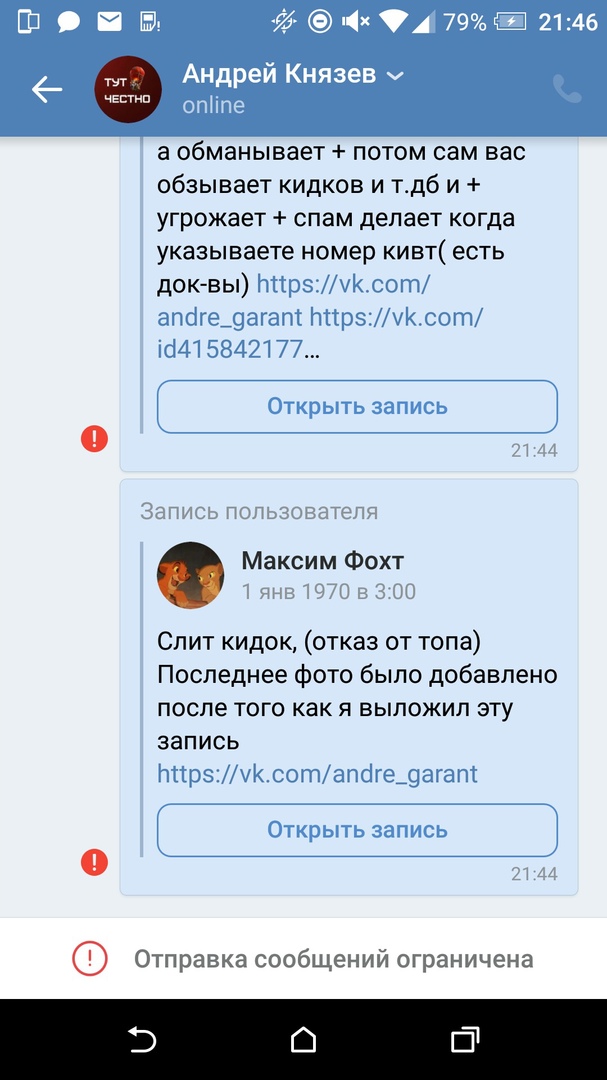Tap the error icon beside the upper message

pos(94,438)
